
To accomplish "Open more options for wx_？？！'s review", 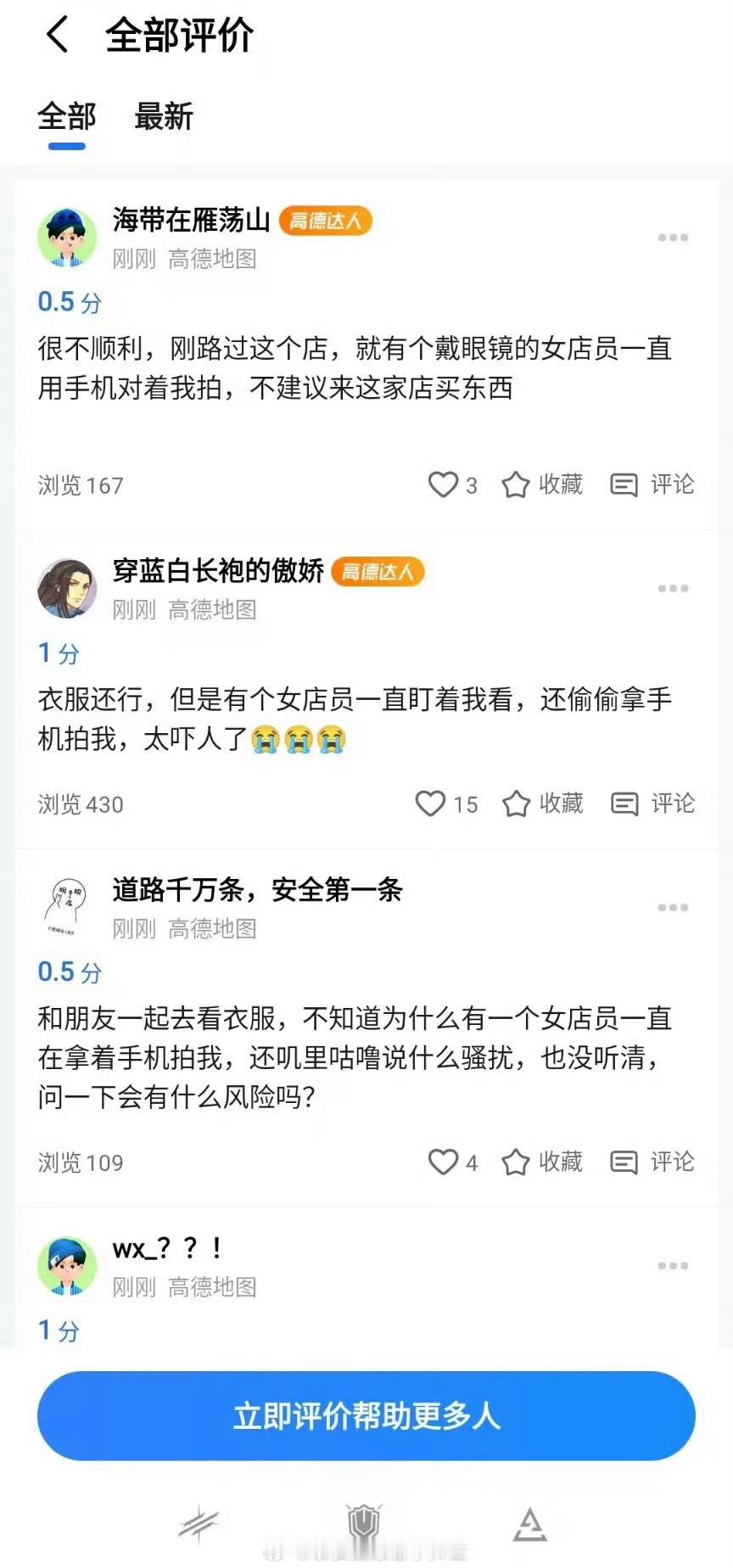I will tap(674, 1264).
